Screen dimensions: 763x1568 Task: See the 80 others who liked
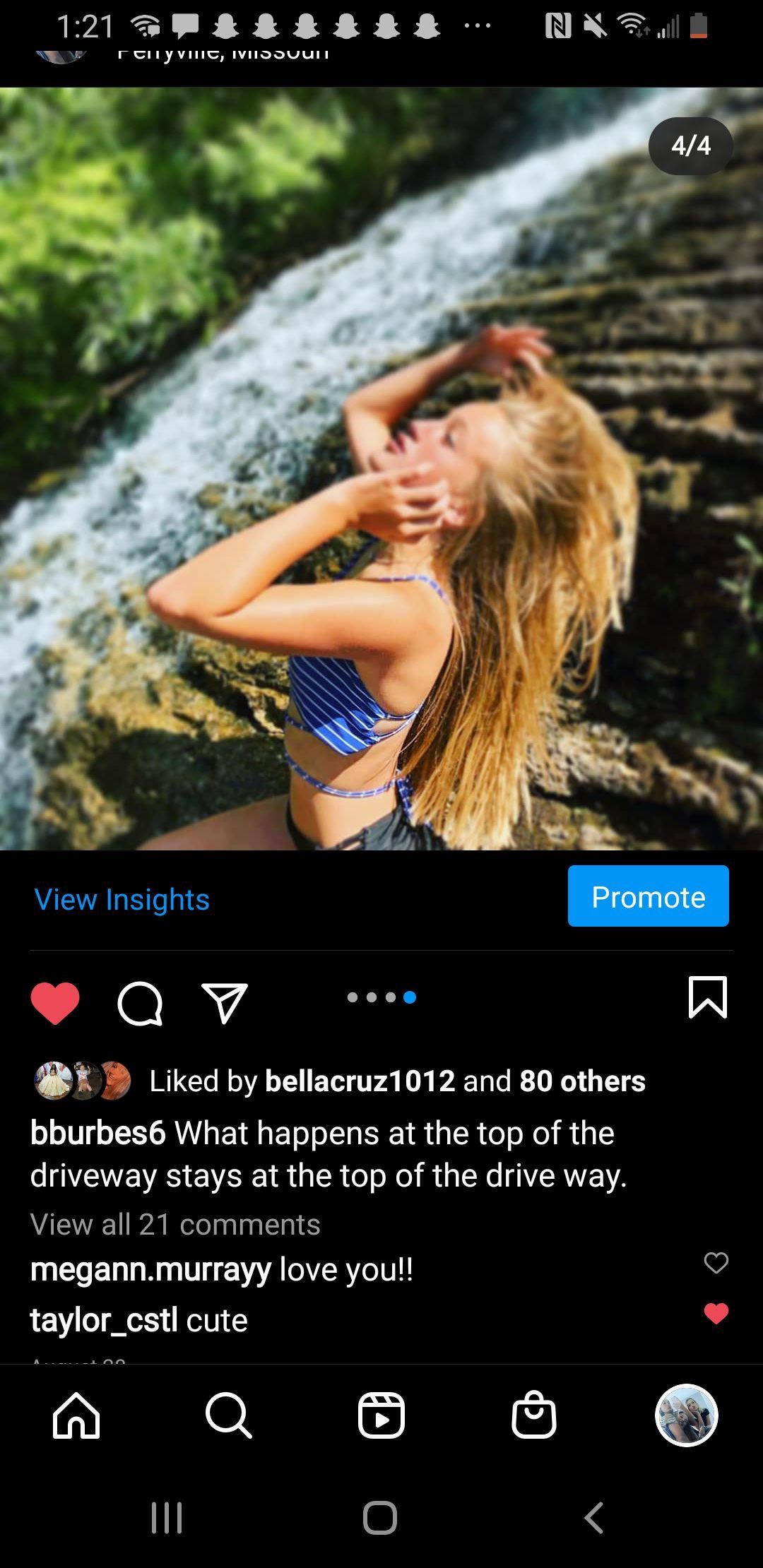point(582,1081)
